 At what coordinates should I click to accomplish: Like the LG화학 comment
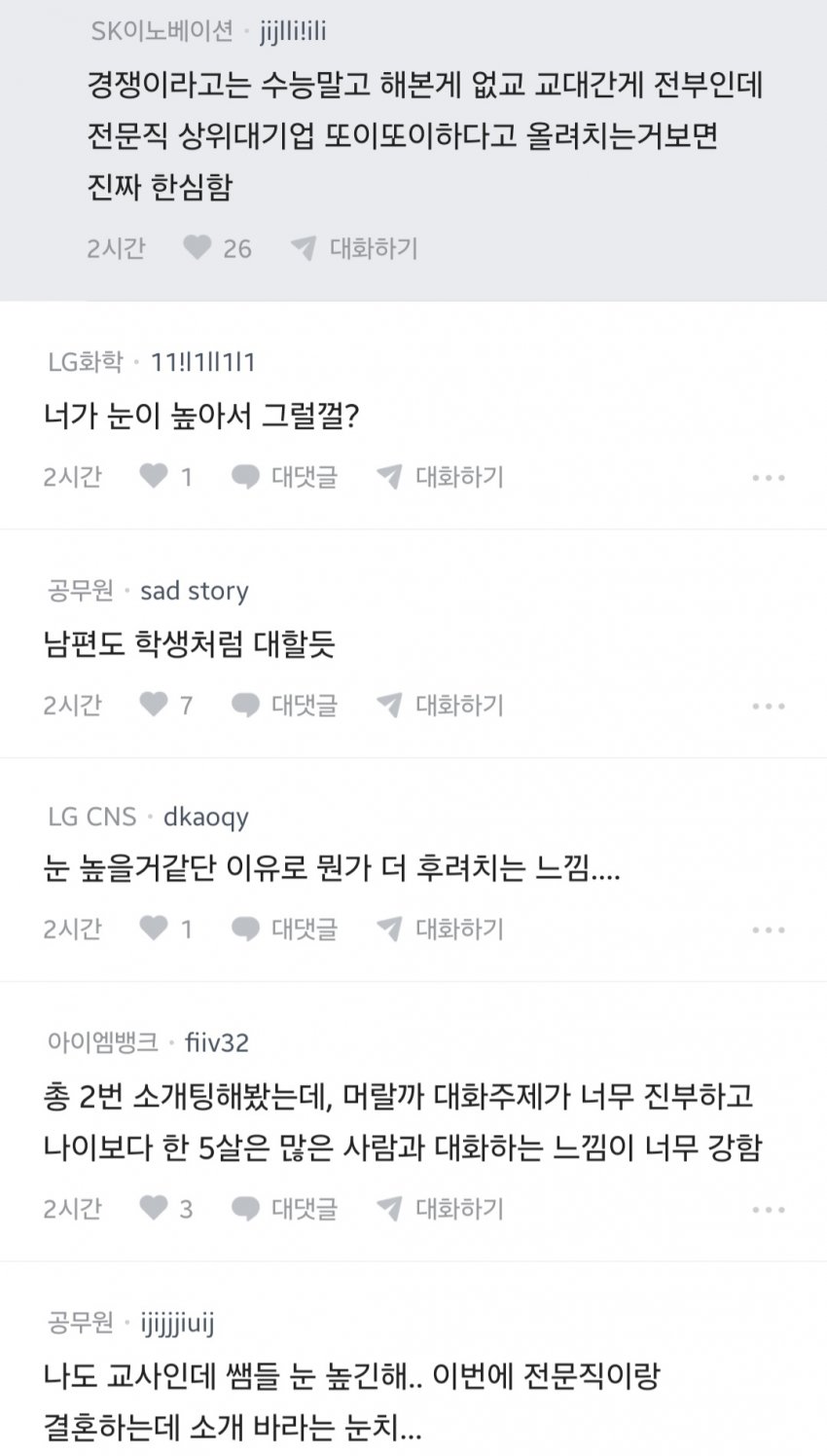[x=155, y=477]
